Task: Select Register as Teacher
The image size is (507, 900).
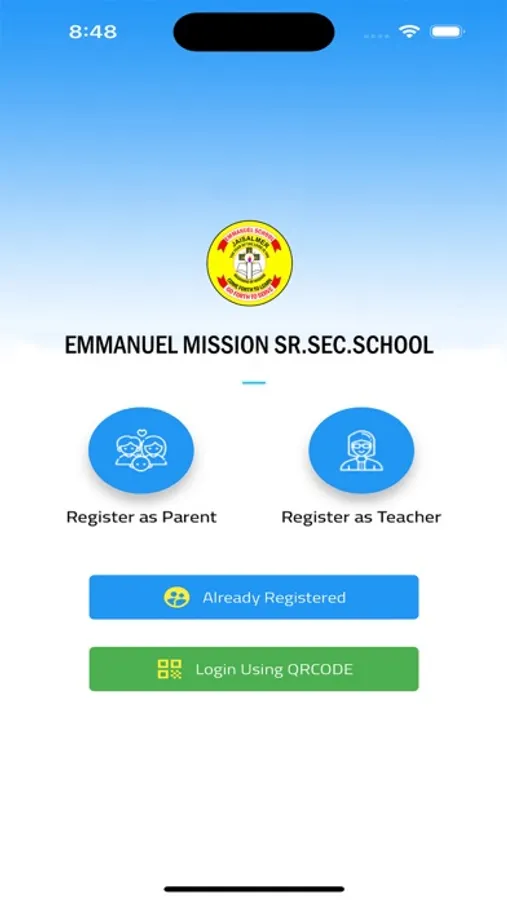Action: click(361, 451)
